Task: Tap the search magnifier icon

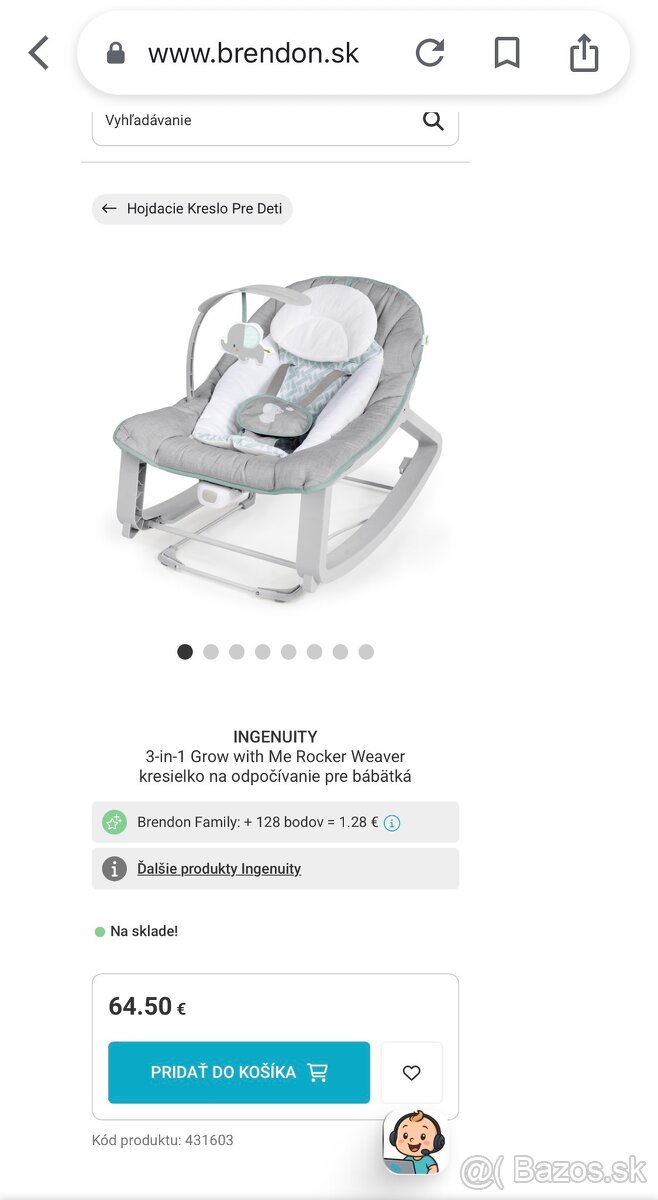Action: 433,120
